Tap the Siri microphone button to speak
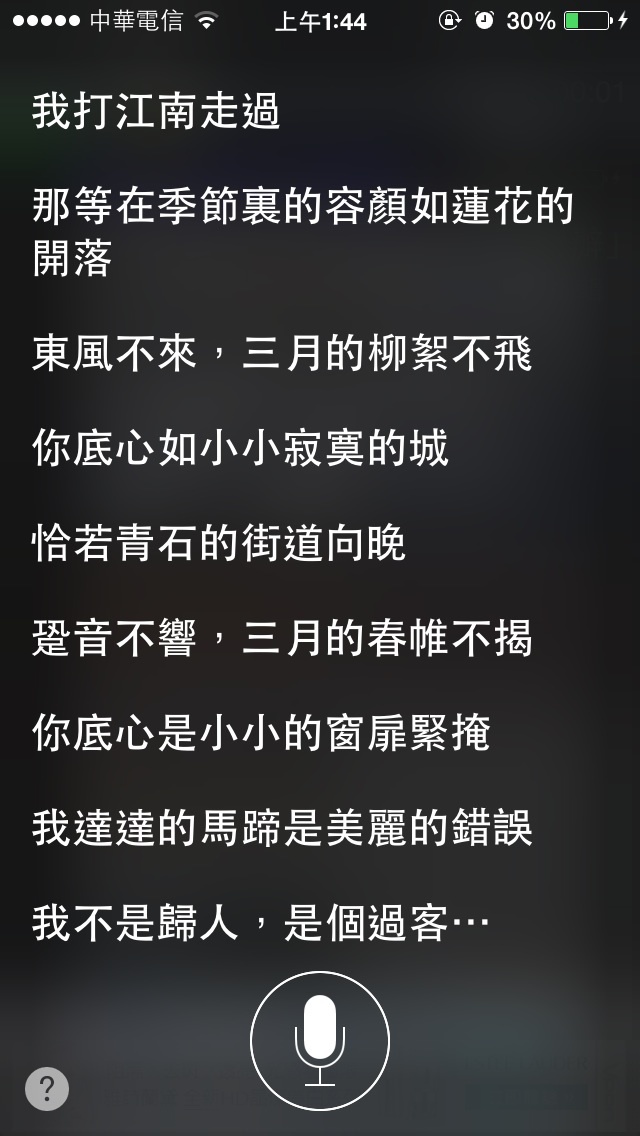This screenshot has width=640, height=1136. tap(320, 1041)
